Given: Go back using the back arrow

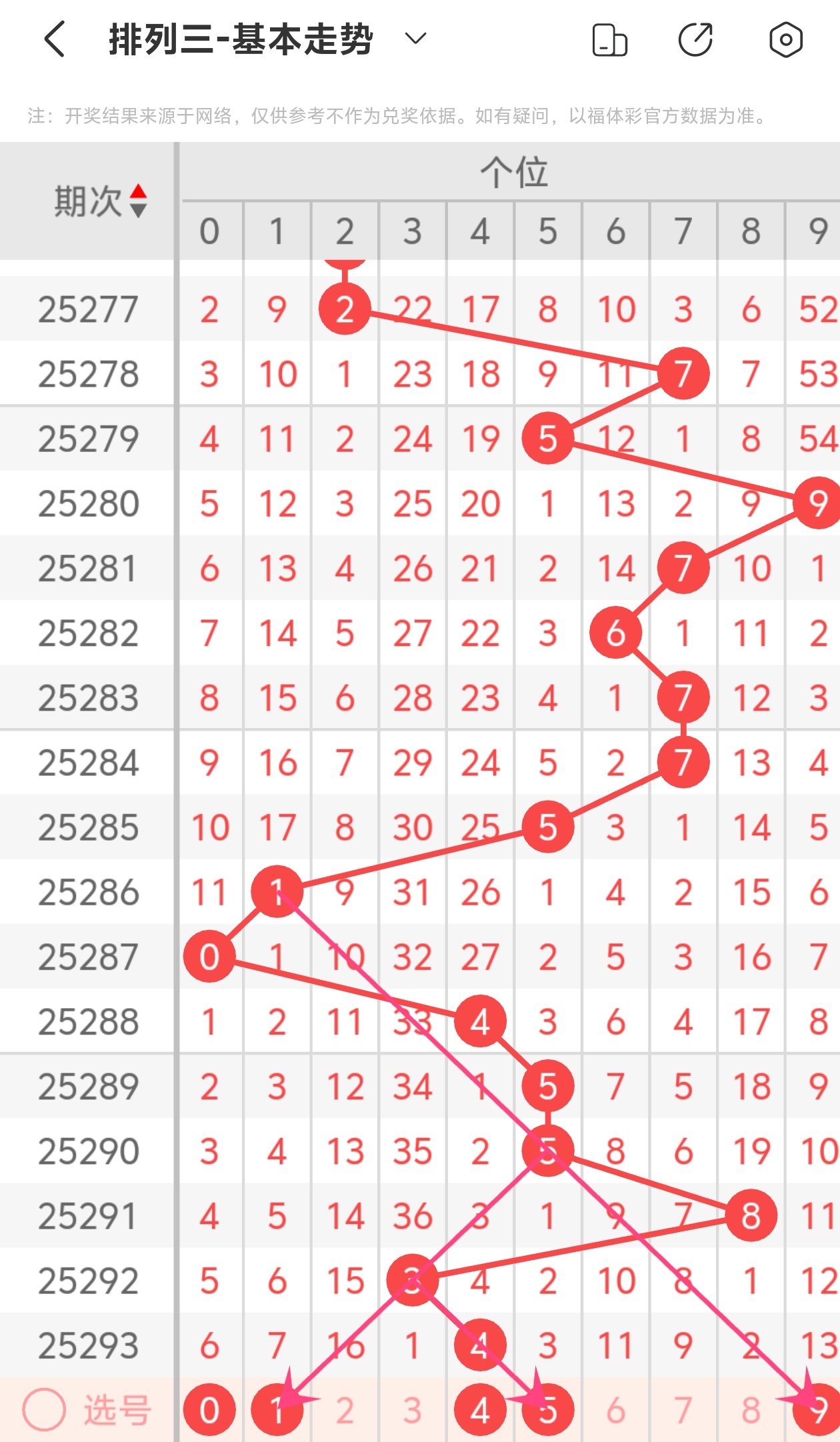Looking at the screenshot, I should (x=55, y=39).
